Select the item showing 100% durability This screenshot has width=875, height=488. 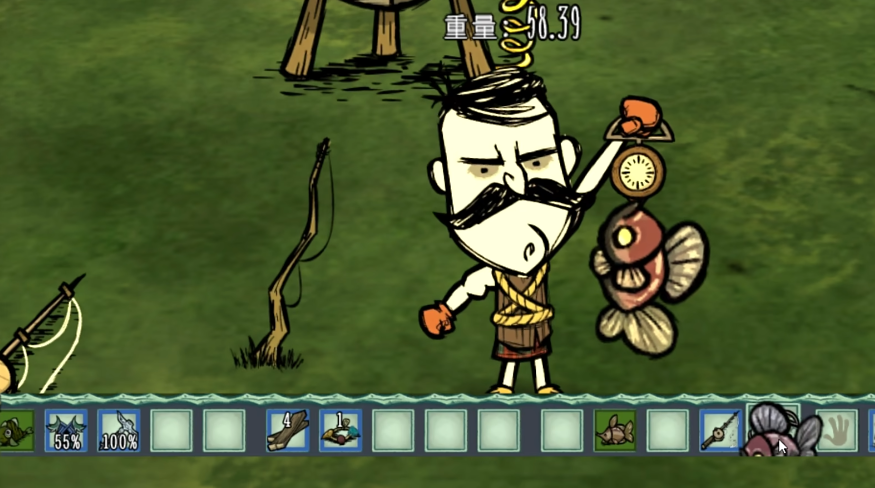tap(119, 430)
